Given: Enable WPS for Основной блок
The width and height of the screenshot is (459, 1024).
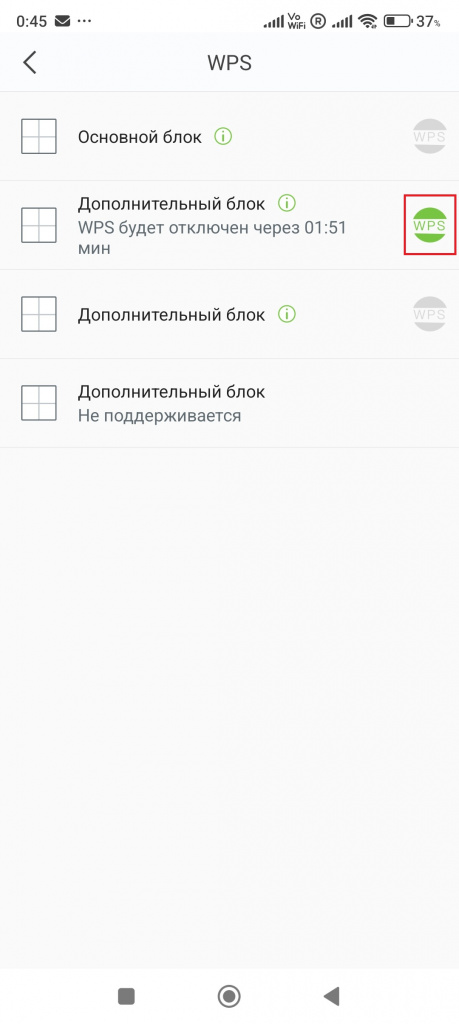Looking at the screenshot, I should tap(430, 136).
